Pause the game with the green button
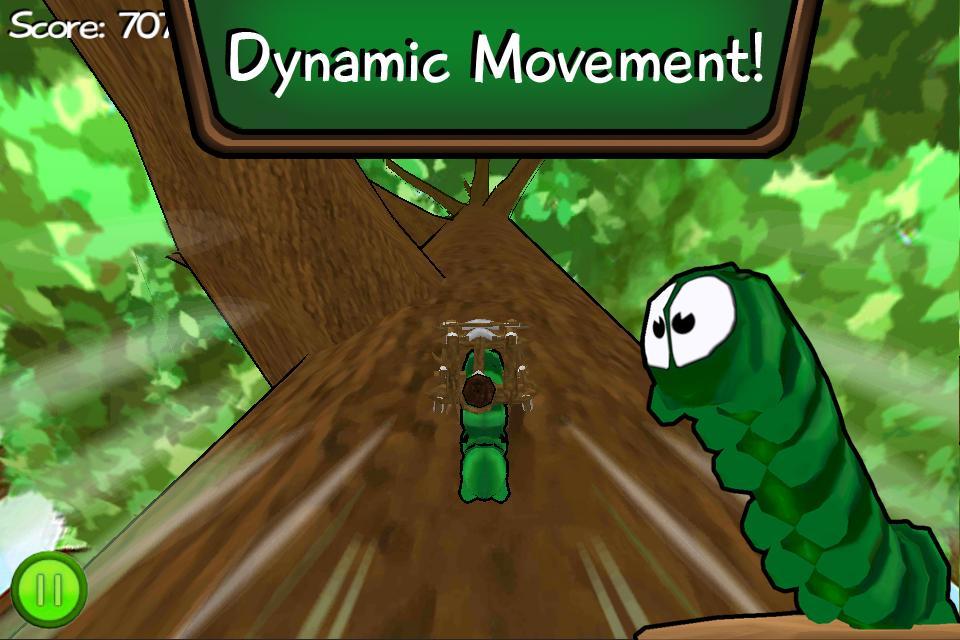 coord(49,590)
